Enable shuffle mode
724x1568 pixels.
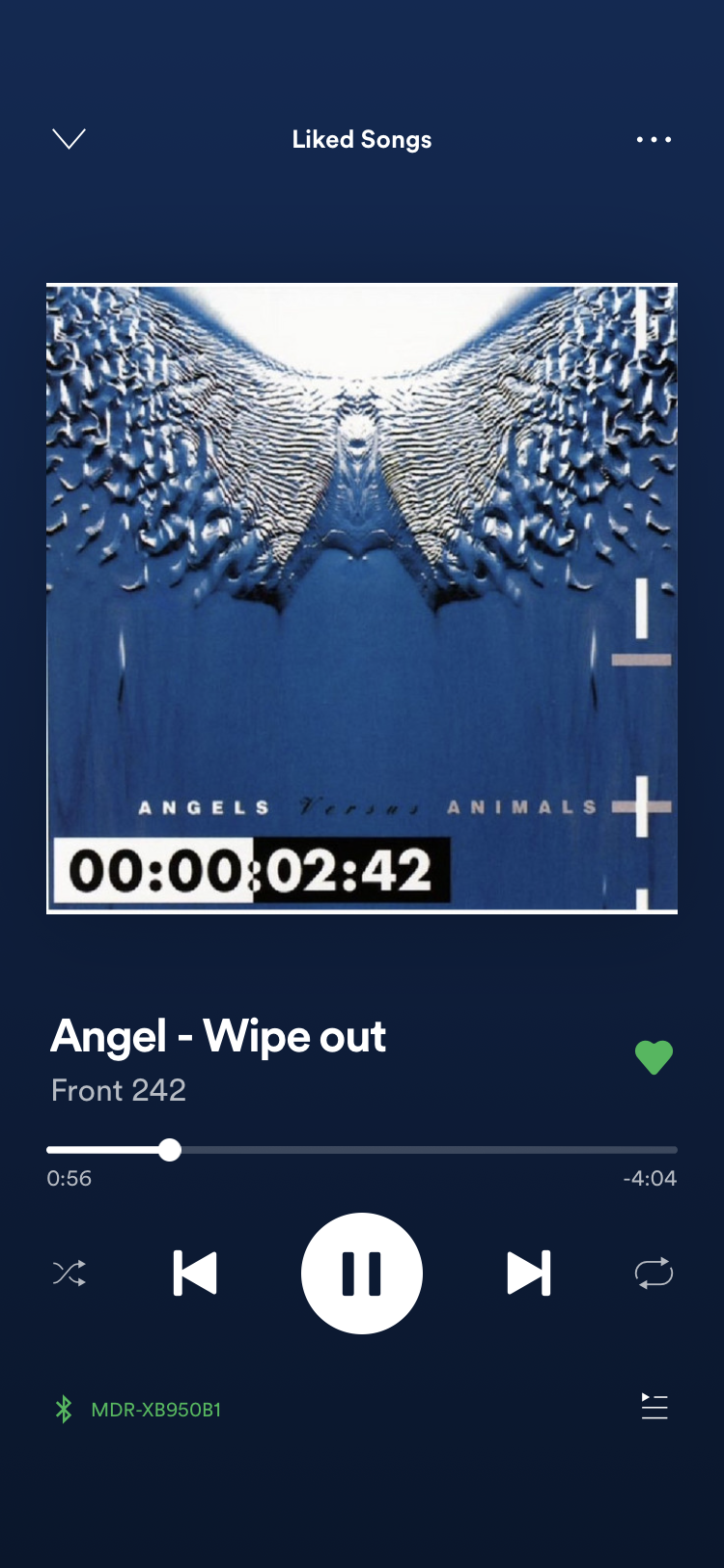[x=70, y=1274]
